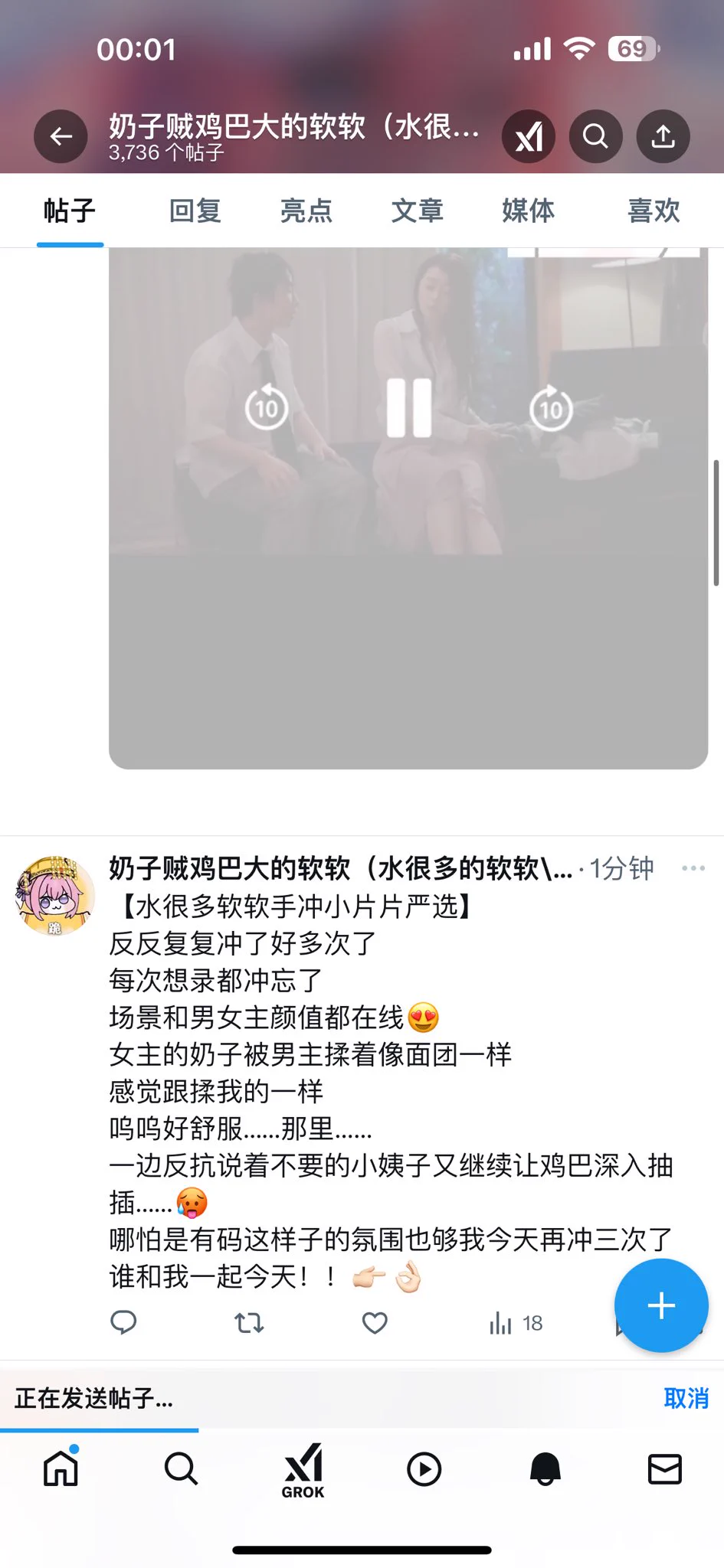Cancel the post being sent
Image resolution: width=724 pixels, height=1568 pixels.
click(686, 1398)
